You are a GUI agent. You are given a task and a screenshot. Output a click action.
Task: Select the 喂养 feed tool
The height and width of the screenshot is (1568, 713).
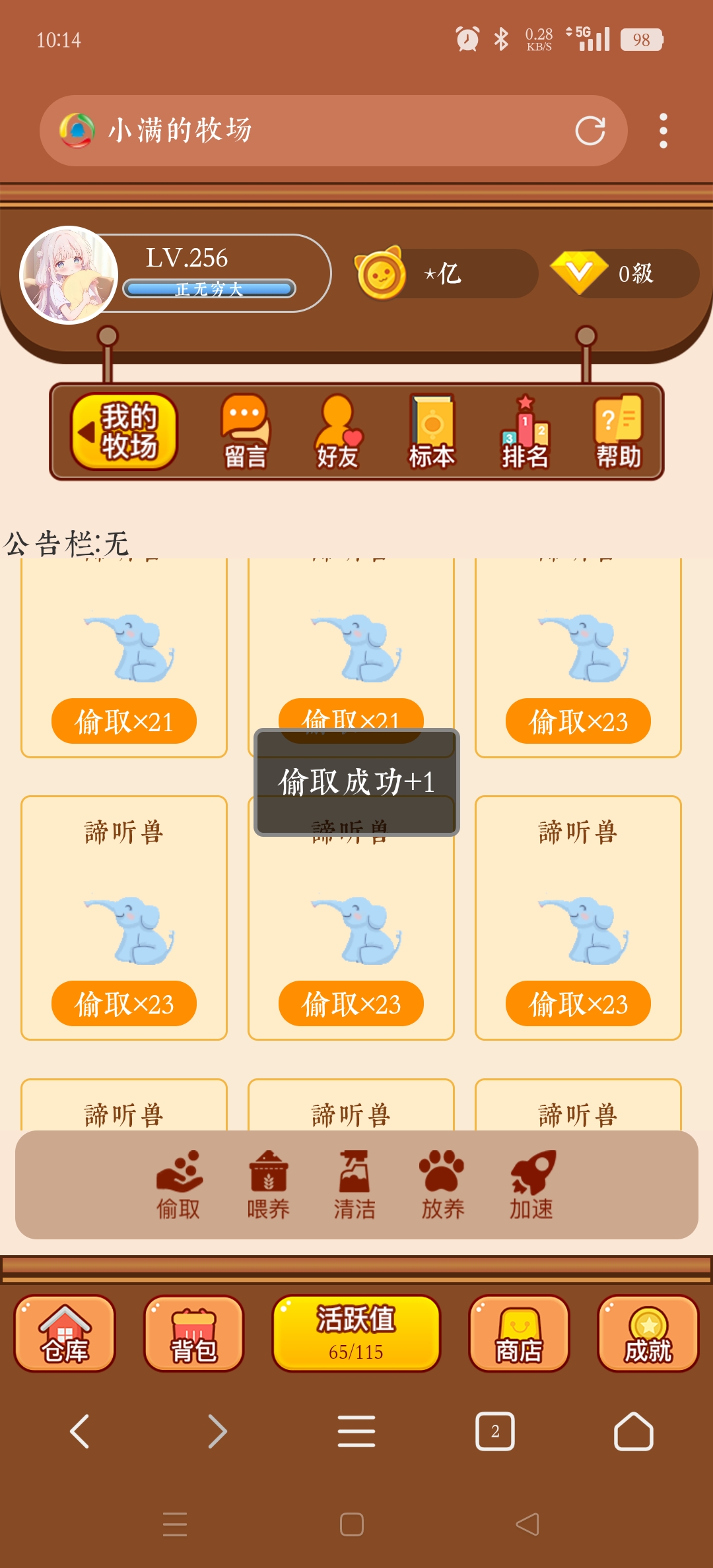click(x=268, y=1185)
